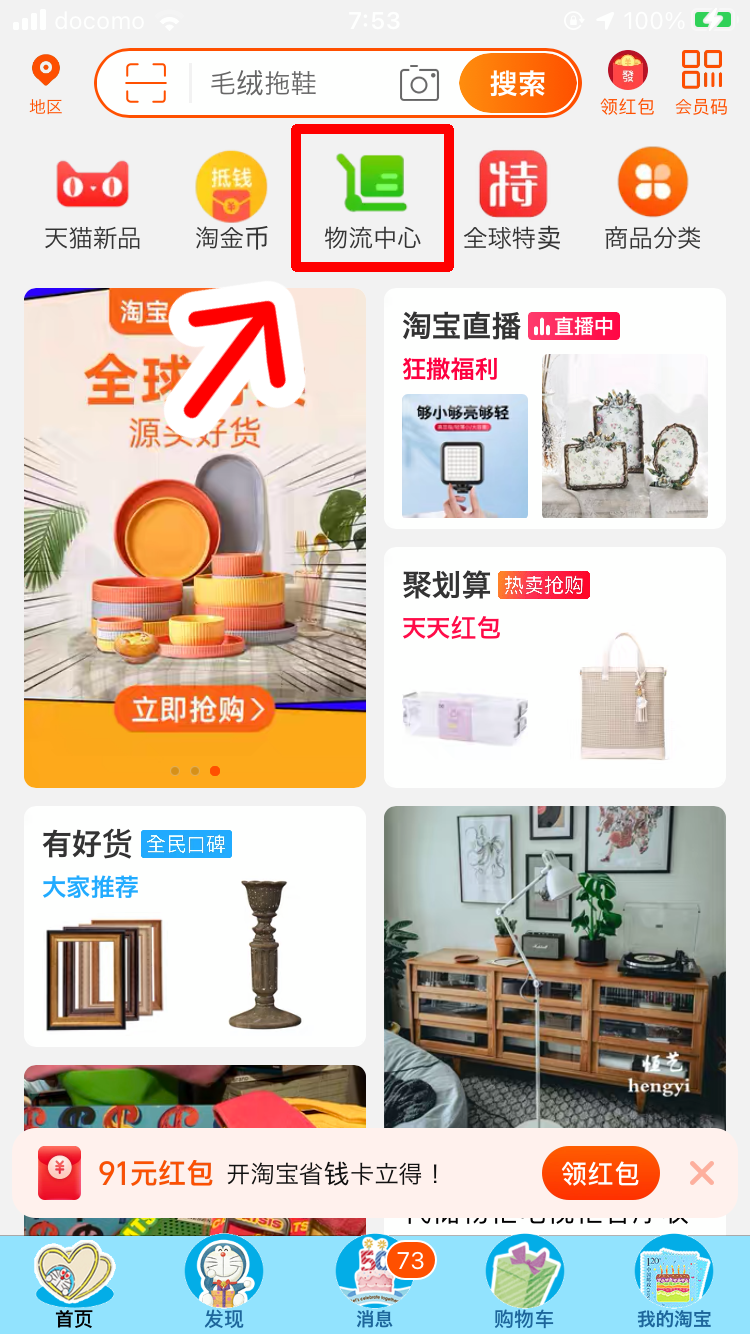Open the 地区 region selector
Screen dimensions: 750x1334
[x=45, y=84]
